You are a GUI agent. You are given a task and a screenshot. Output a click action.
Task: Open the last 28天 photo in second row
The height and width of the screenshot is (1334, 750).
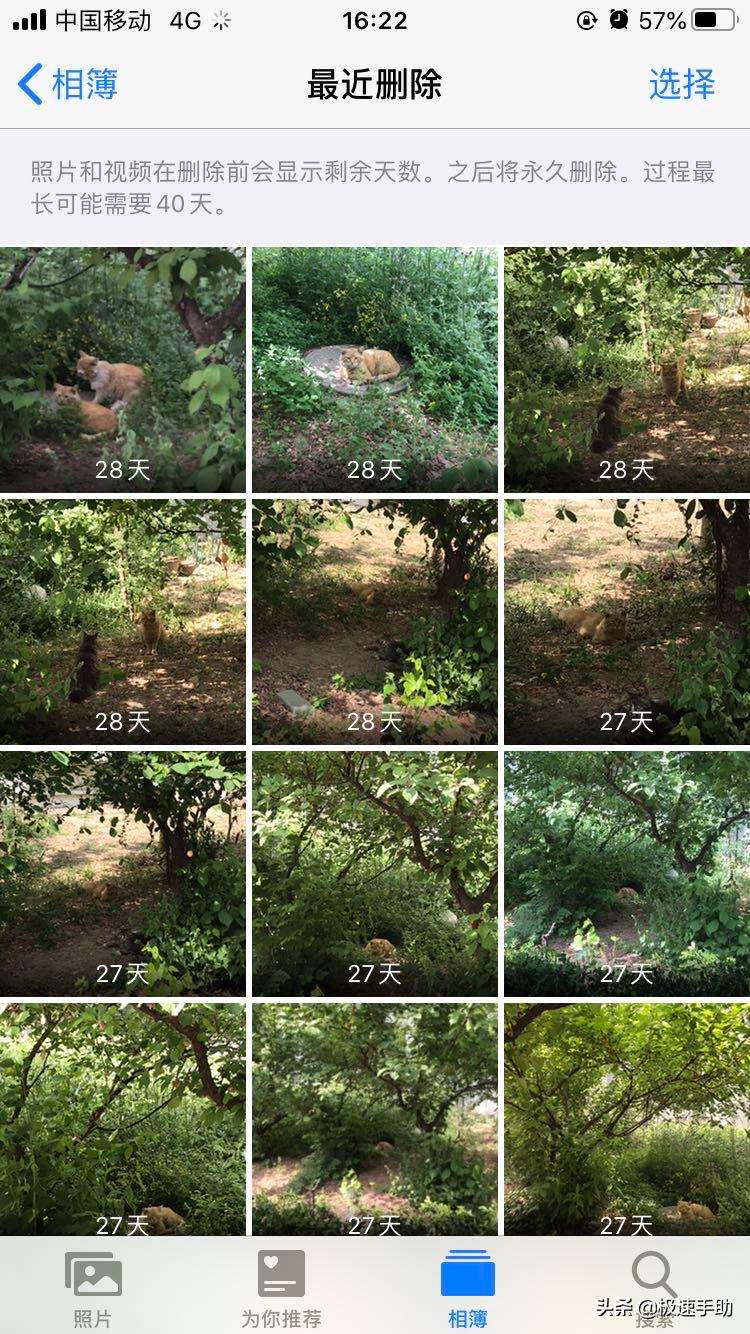(374, 621)
